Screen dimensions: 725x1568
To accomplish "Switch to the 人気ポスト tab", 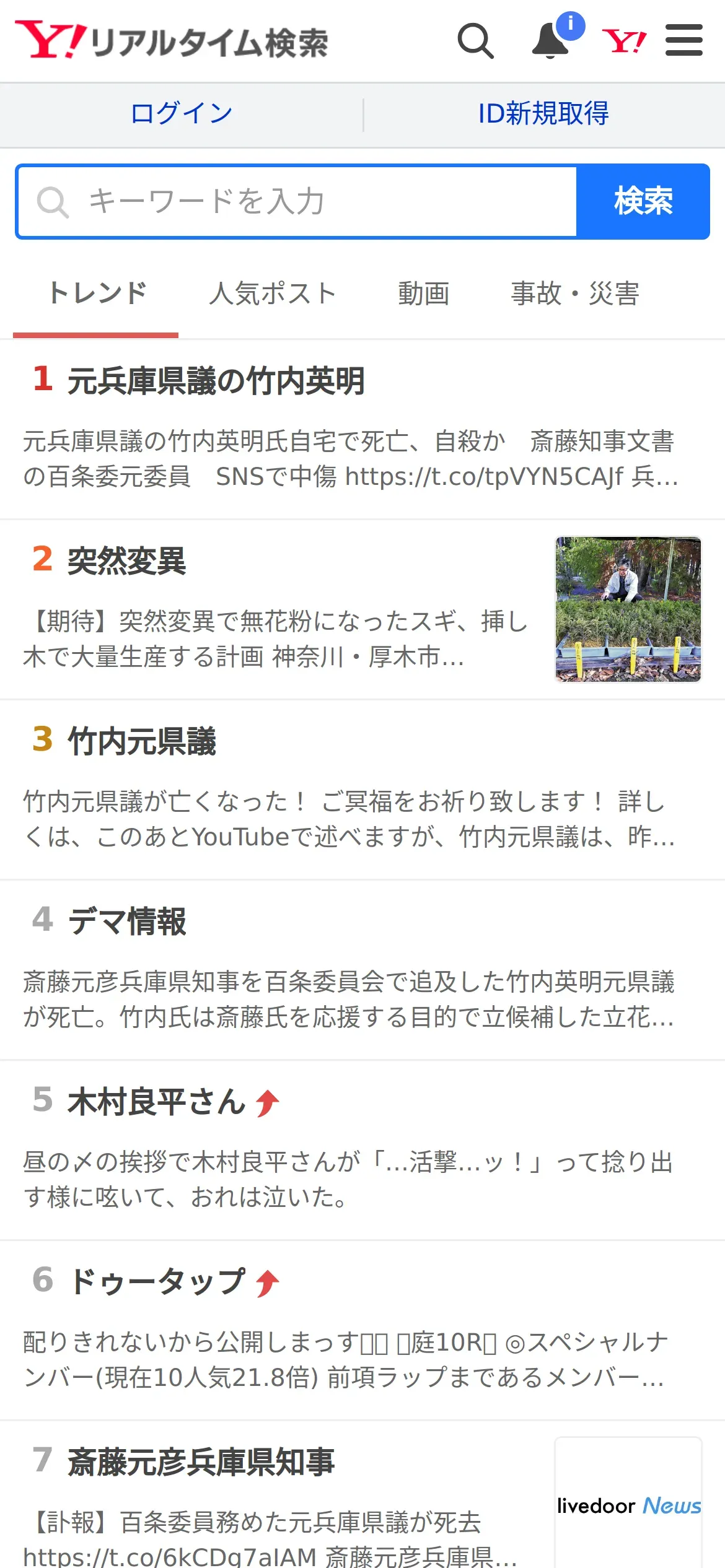I will click(x=273, y=293).
